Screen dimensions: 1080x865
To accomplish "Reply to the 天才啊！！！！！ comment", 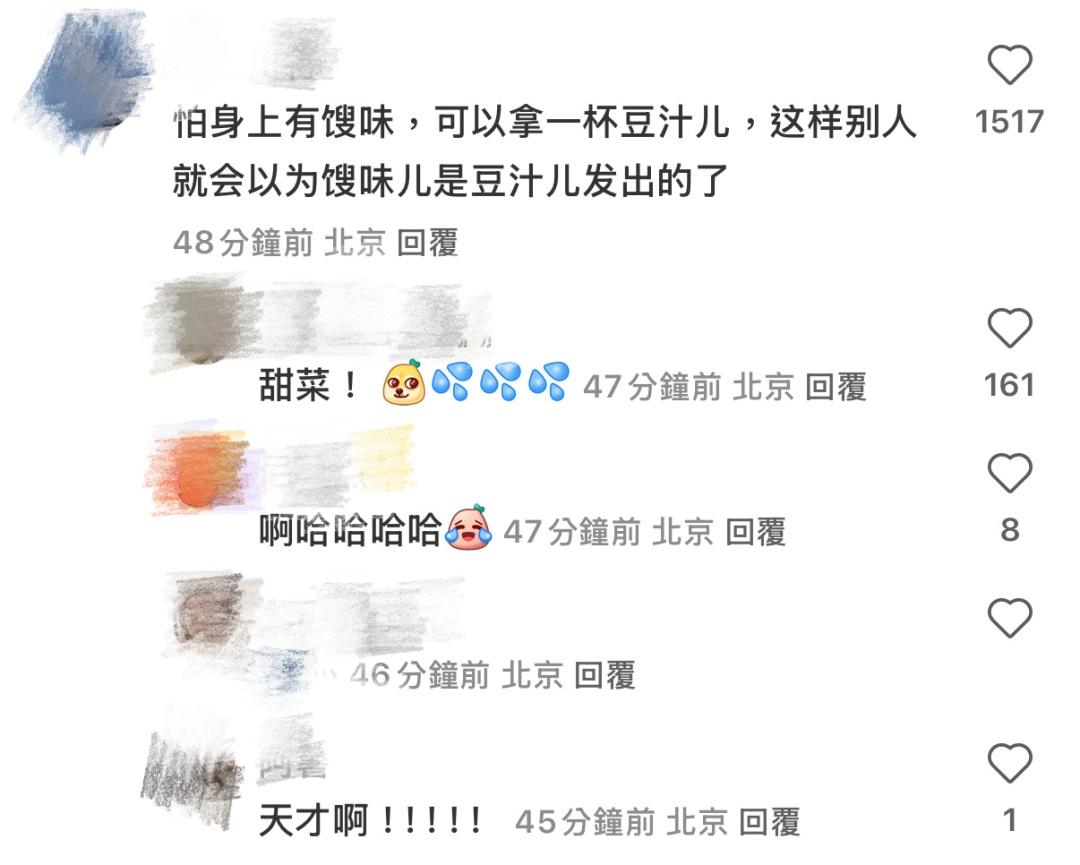I will coord(769,822).
